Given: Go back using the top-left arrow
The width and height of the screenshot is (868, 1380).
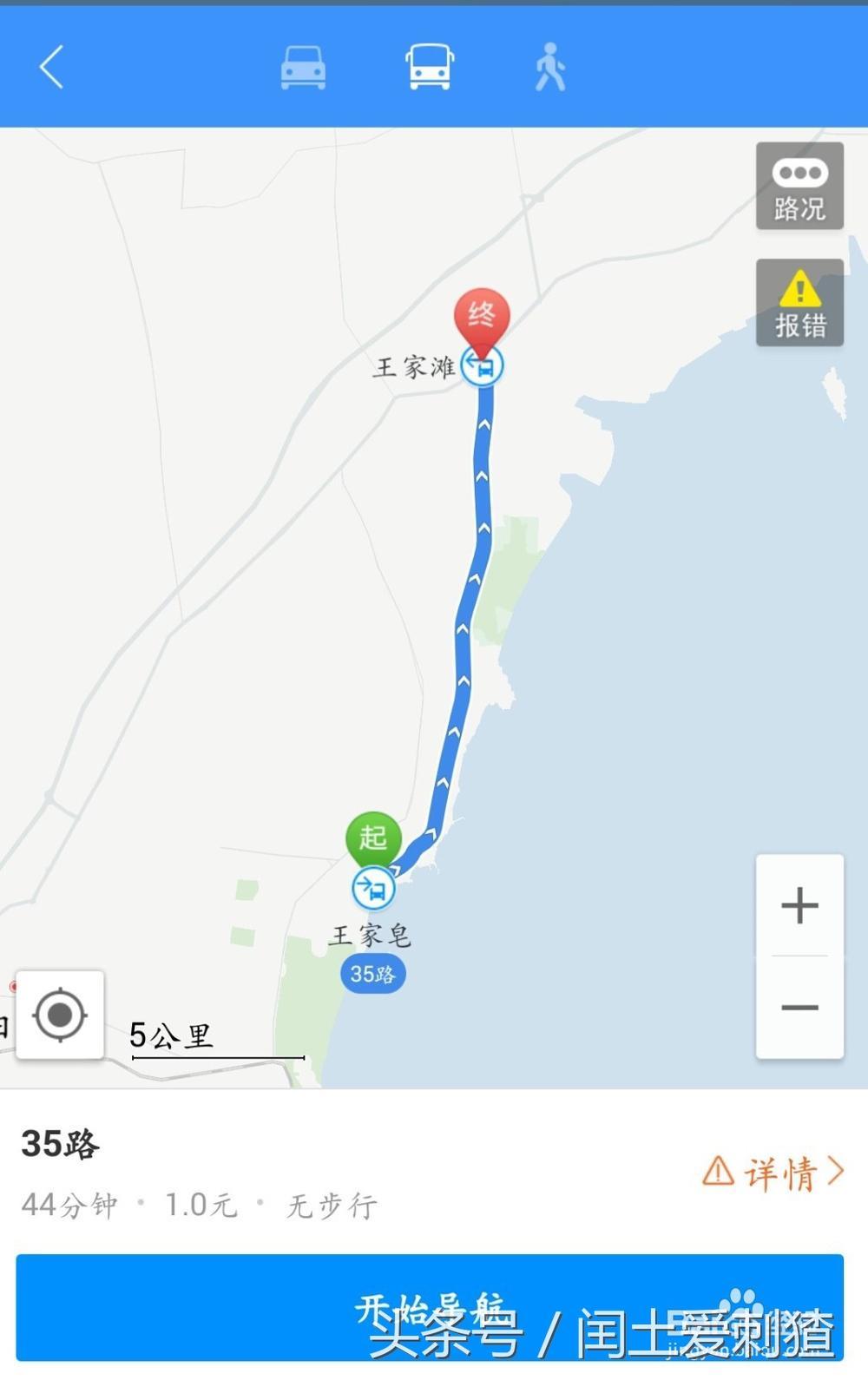Looking at the screenshot, I should click(52, 67).
